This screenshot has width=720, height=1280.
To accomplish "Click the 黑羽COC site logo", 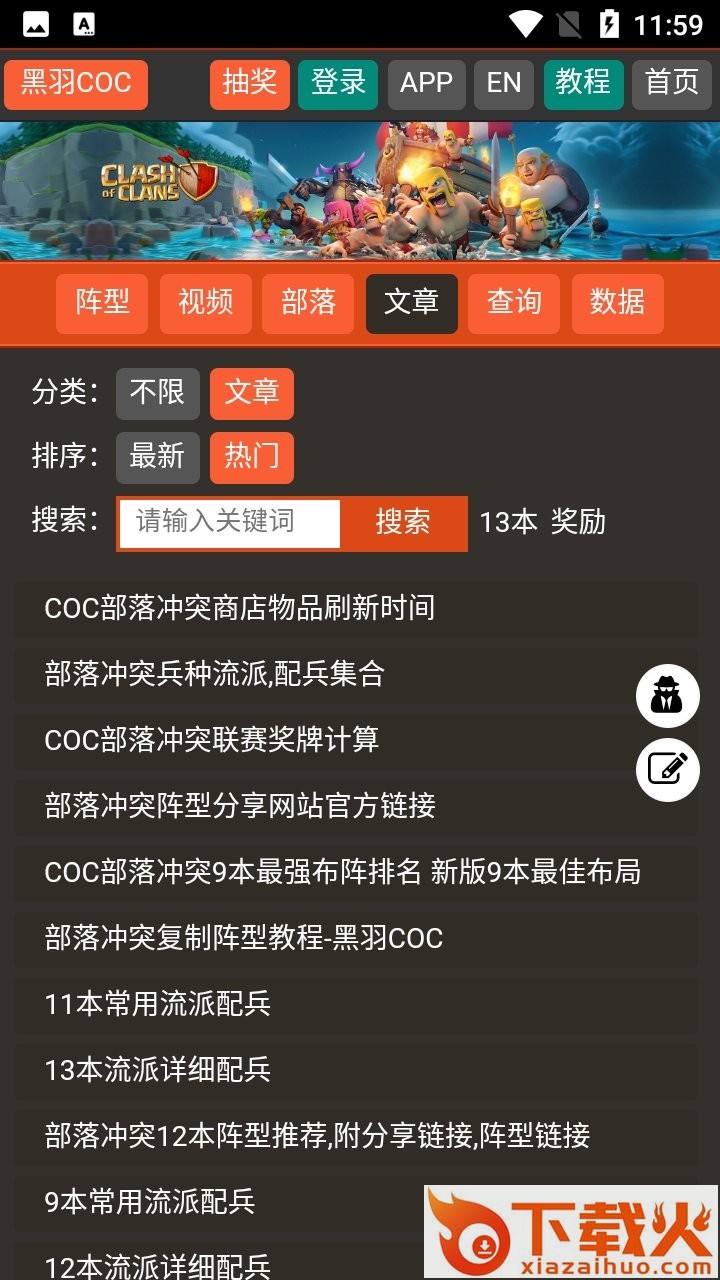I will (x=74, y=85).
